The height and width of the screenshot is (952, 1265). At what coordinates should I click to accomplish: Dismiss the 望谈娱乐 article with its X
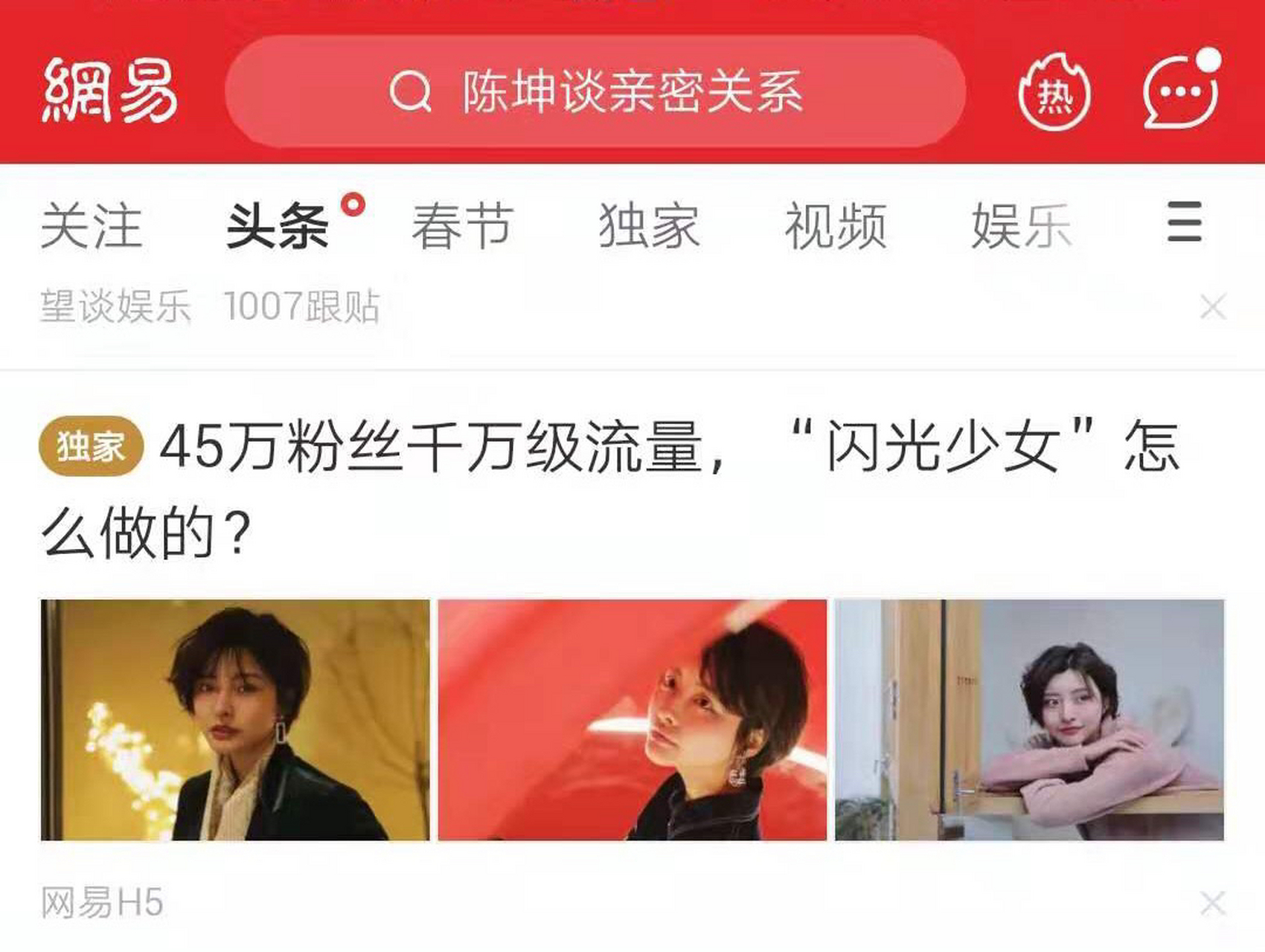click(x=1213, y=306)
